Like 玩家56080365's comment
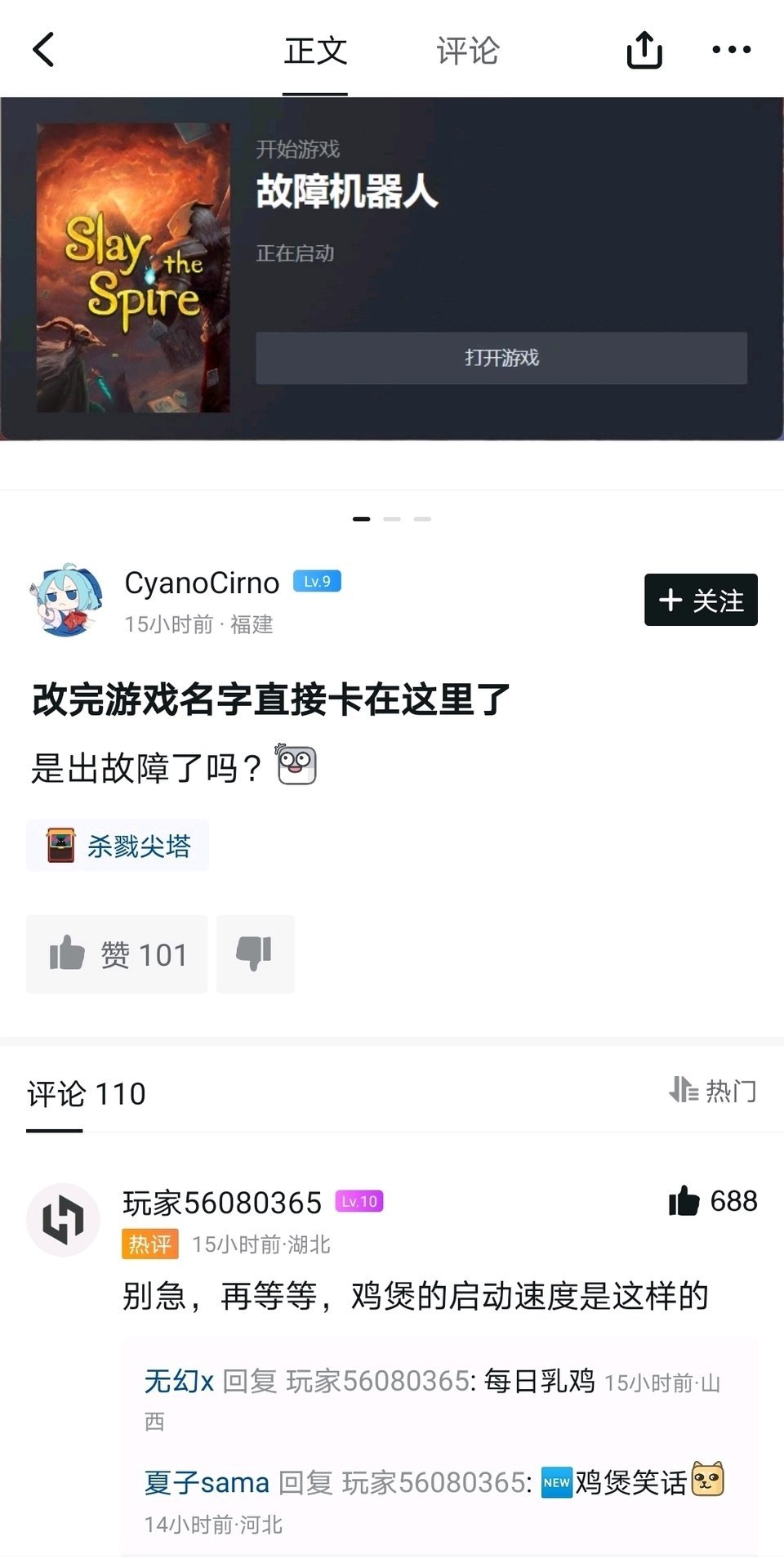Screen dimensions: 784x1559 point(684,1201)
